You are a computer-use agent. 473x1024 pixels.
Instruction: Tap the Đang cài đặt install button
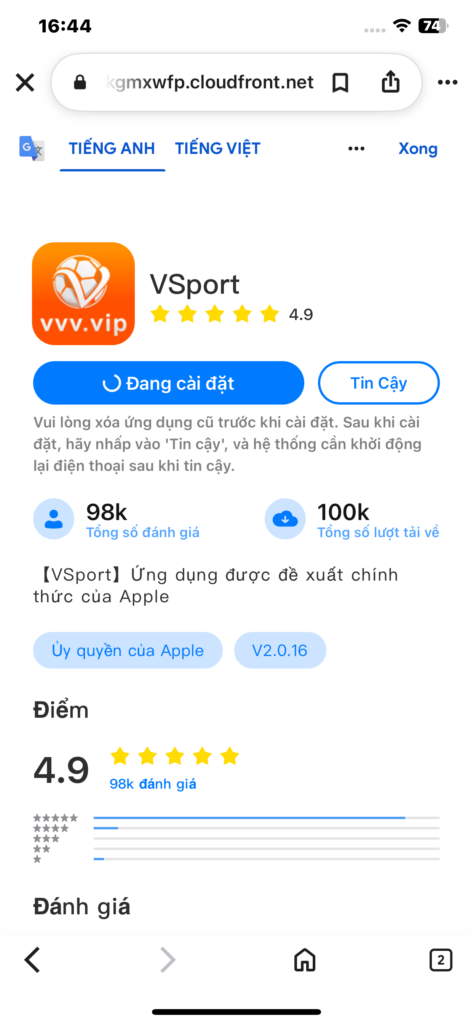click(x=169, y=383)
